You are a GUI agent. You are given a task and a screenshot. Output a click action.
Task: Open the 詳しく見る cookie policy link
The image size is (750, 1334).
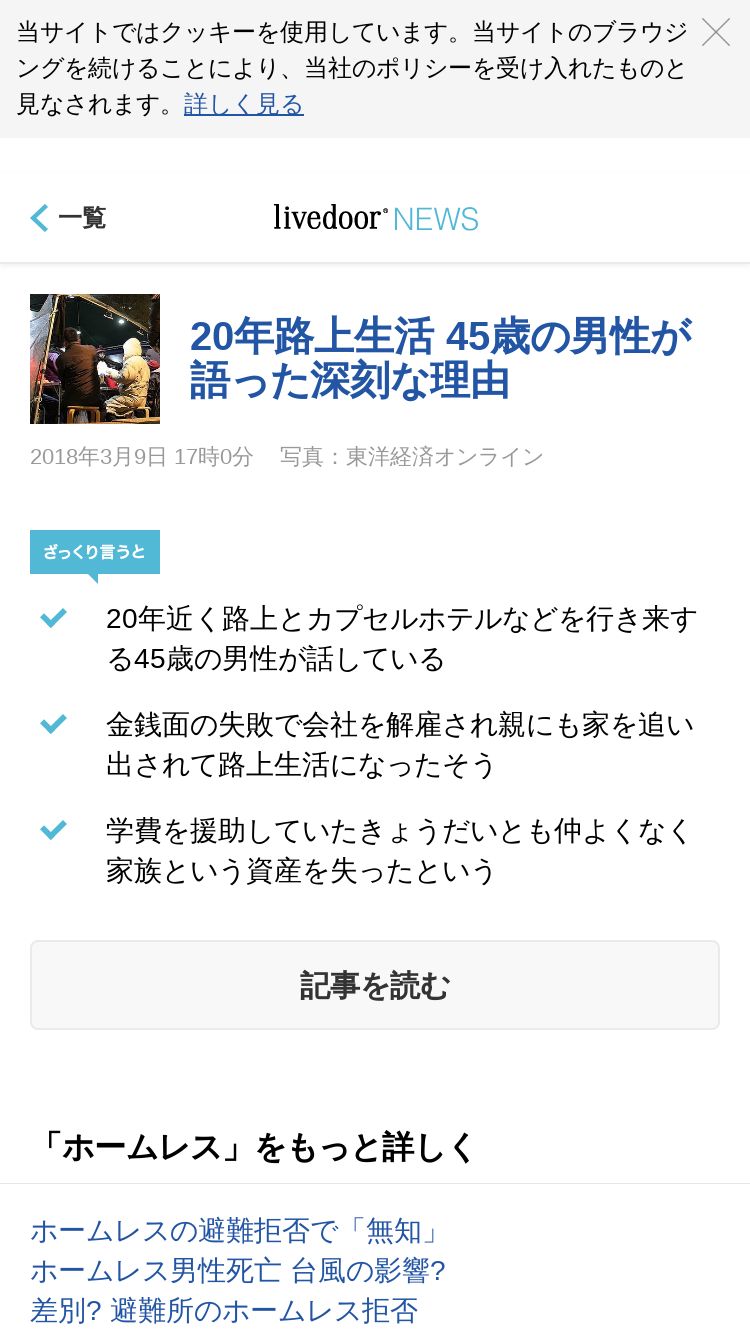click(x=244, y=104)
